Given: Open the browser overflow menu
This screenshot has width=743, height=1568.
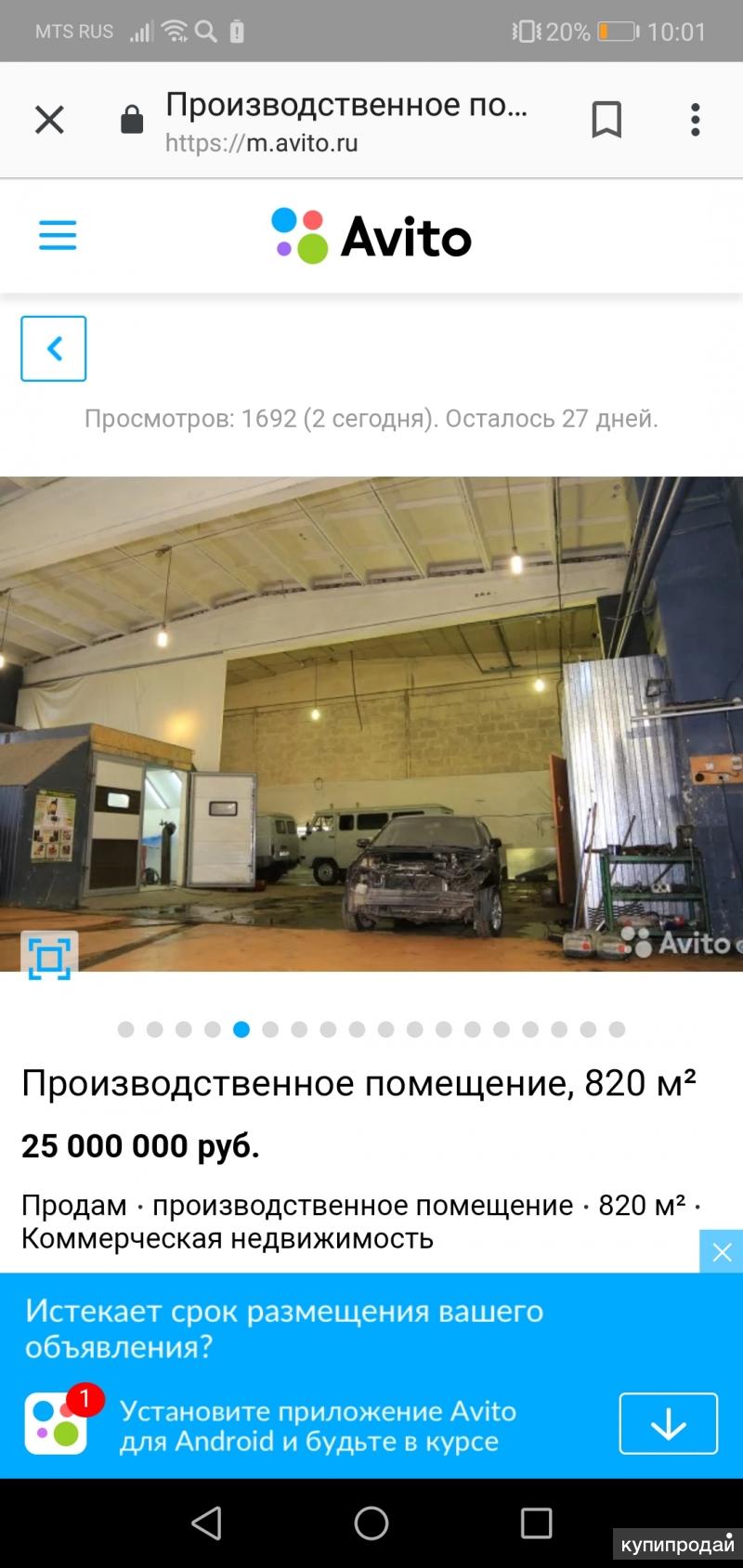Looking at the screenshot, I should pyautogui.click(x=695, y=120).
